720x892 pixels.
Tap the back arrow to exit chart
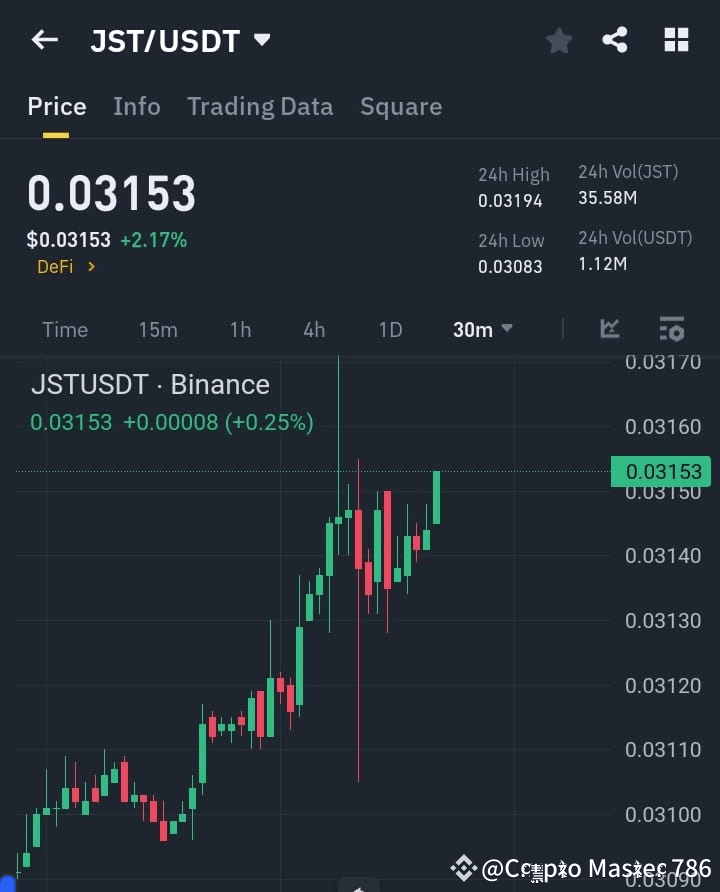[43, 40]
